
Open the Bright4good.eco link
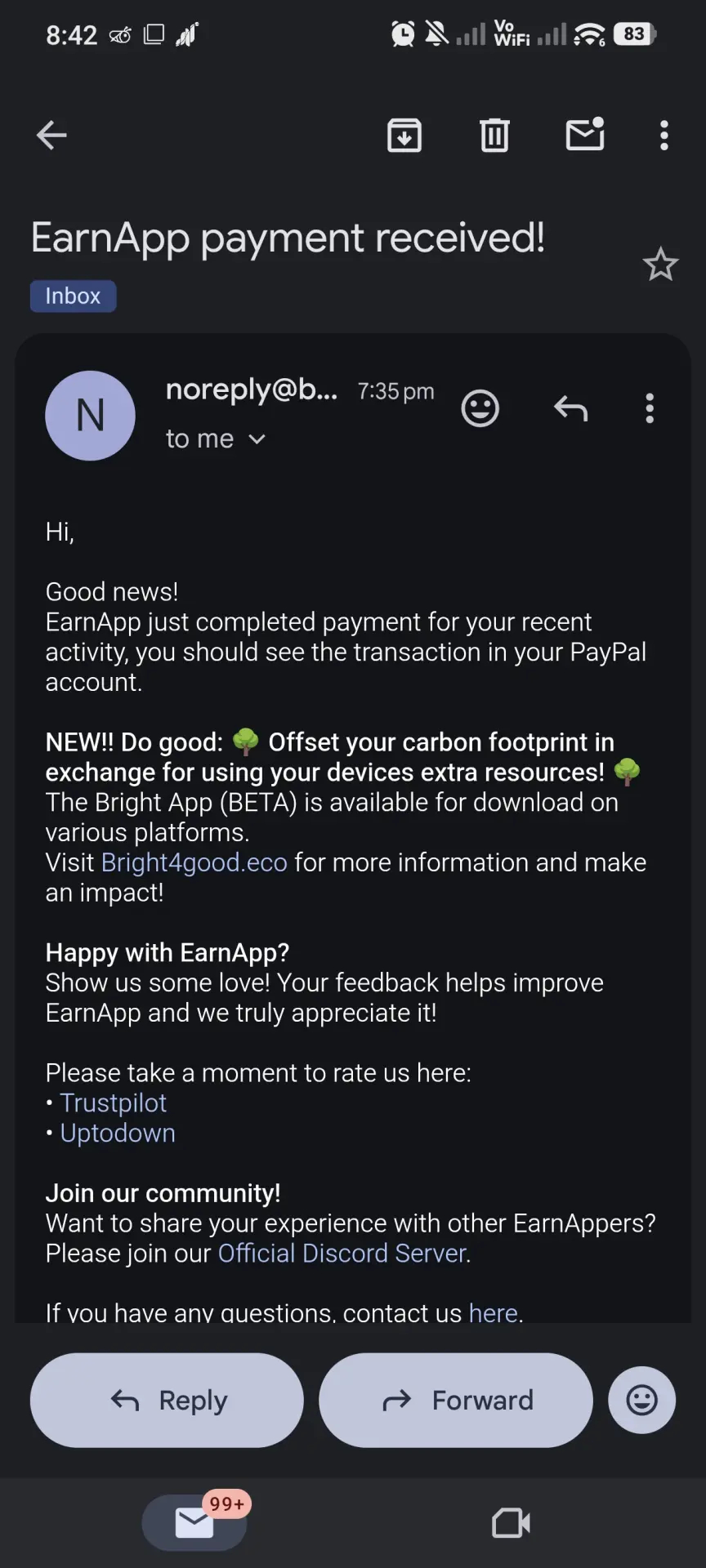[194, 862]
